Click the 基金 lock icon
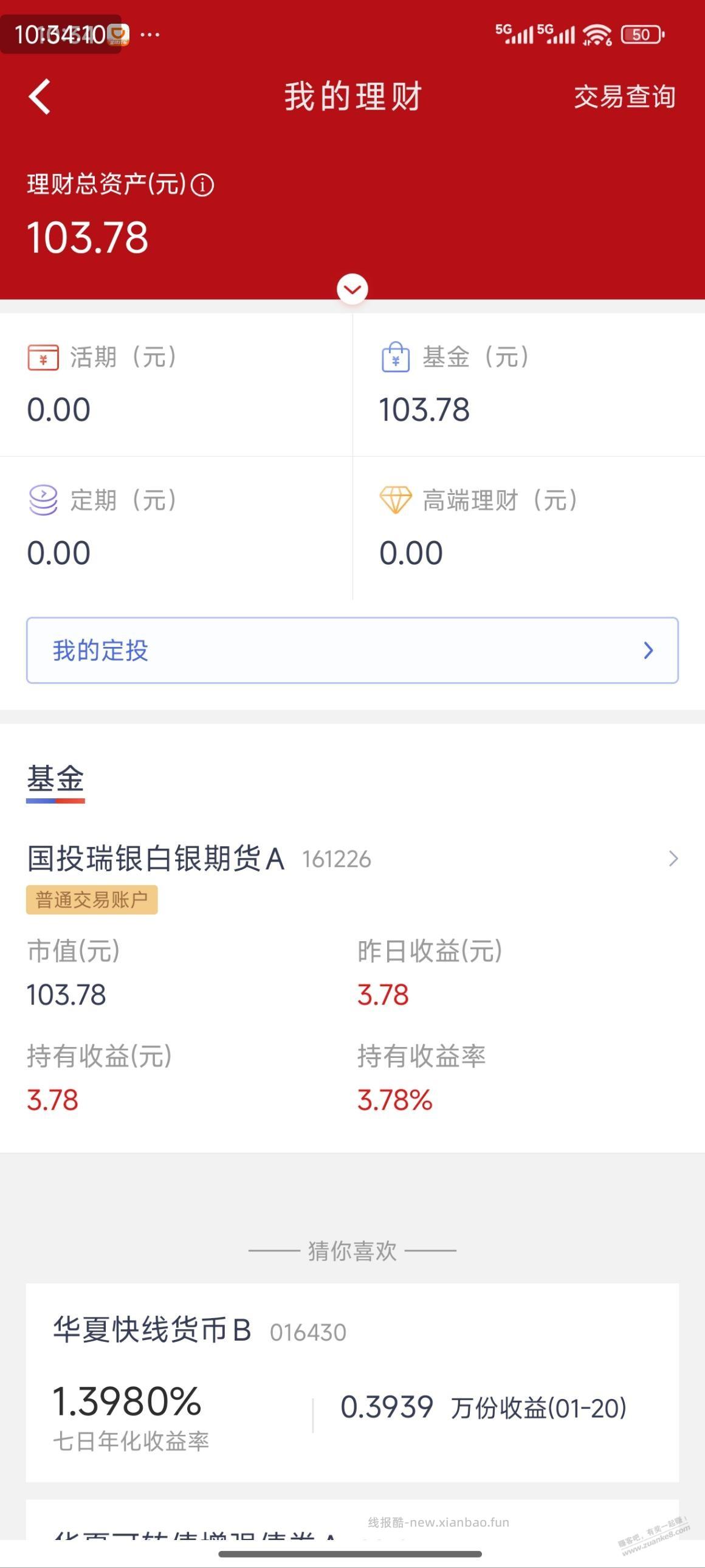 pyautogui.click(x=394, y=358)
